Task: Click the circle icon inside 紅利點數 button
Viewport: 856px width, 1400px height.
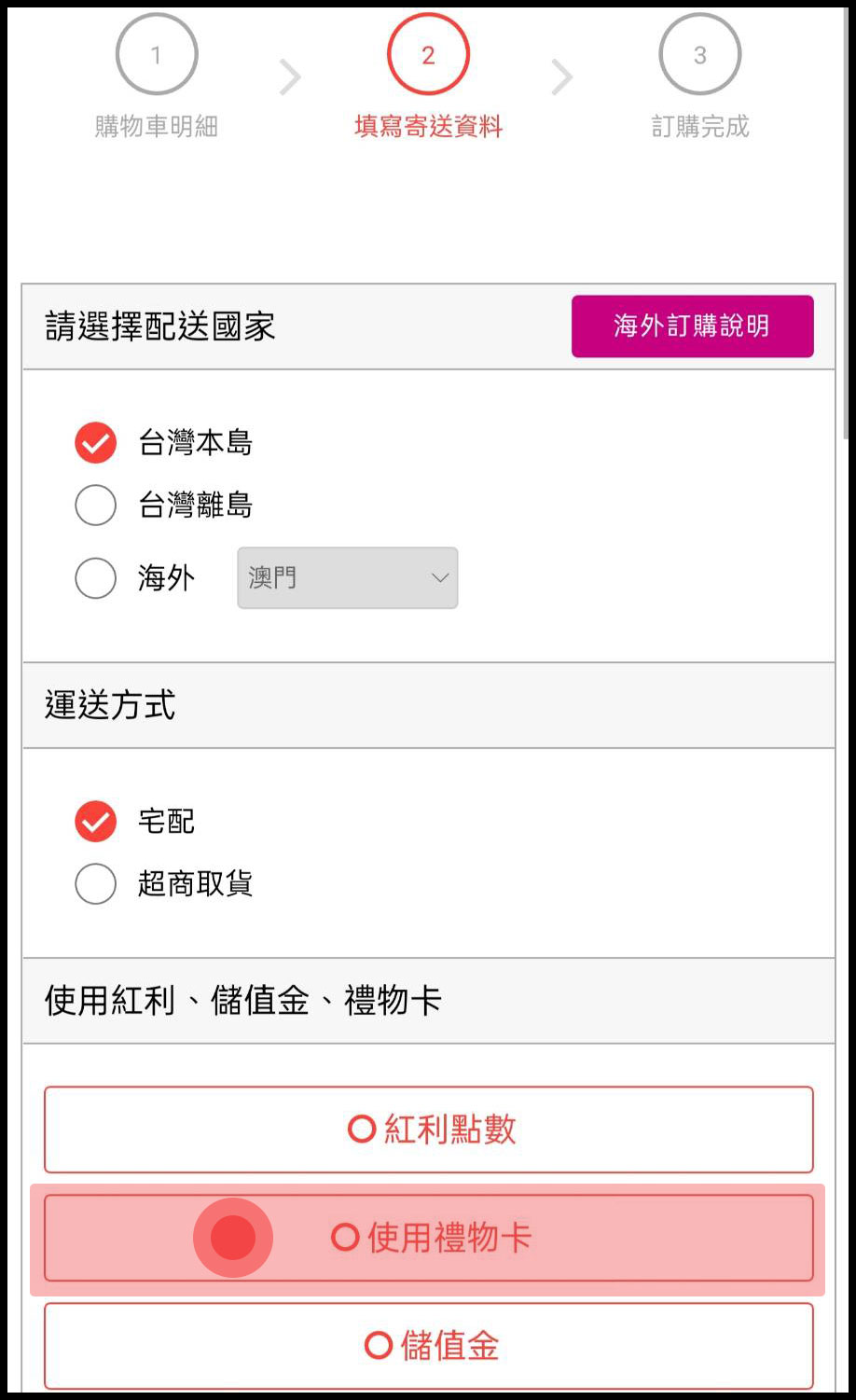Action: pyautogui.click(x=360, y=1129)
